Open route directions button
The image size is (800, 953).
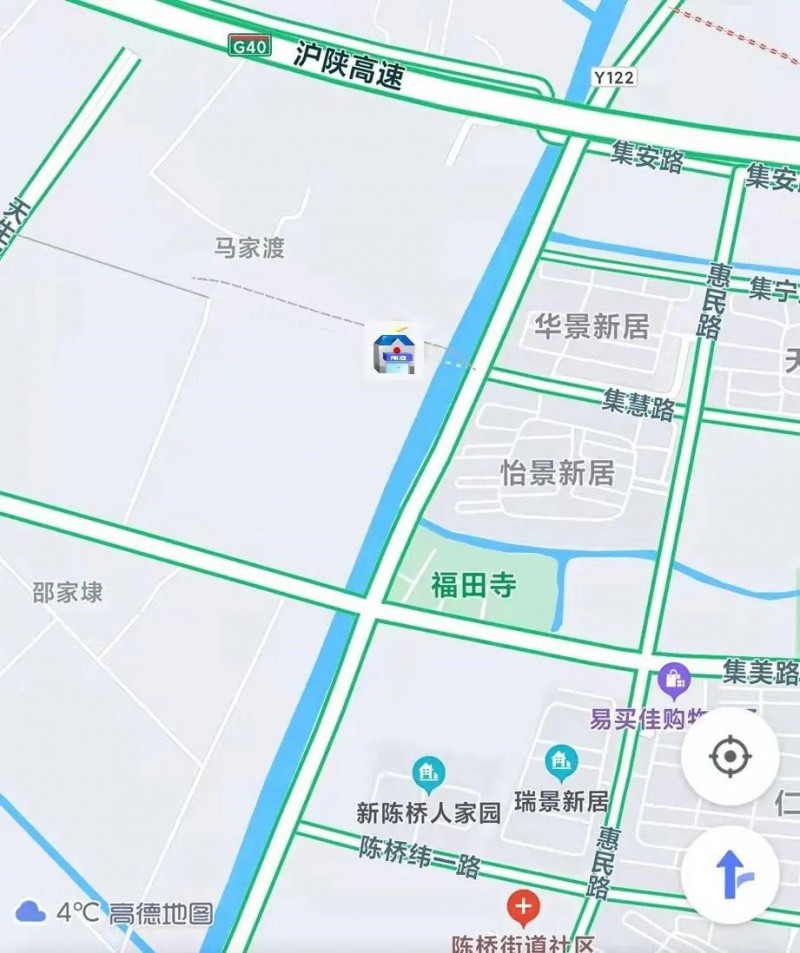pyautogui.click(x=730, y=875)
